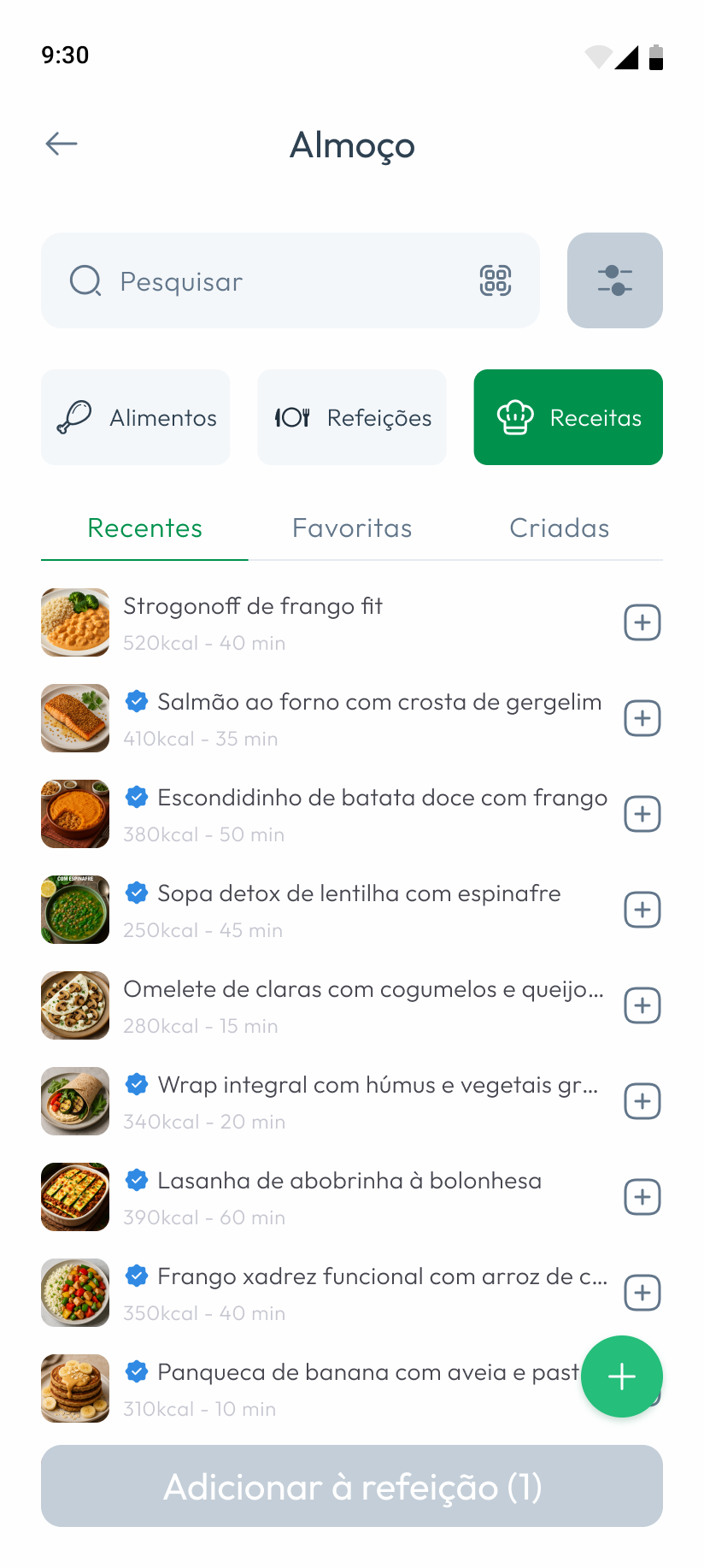Select the Refeições category

(352, 417)
